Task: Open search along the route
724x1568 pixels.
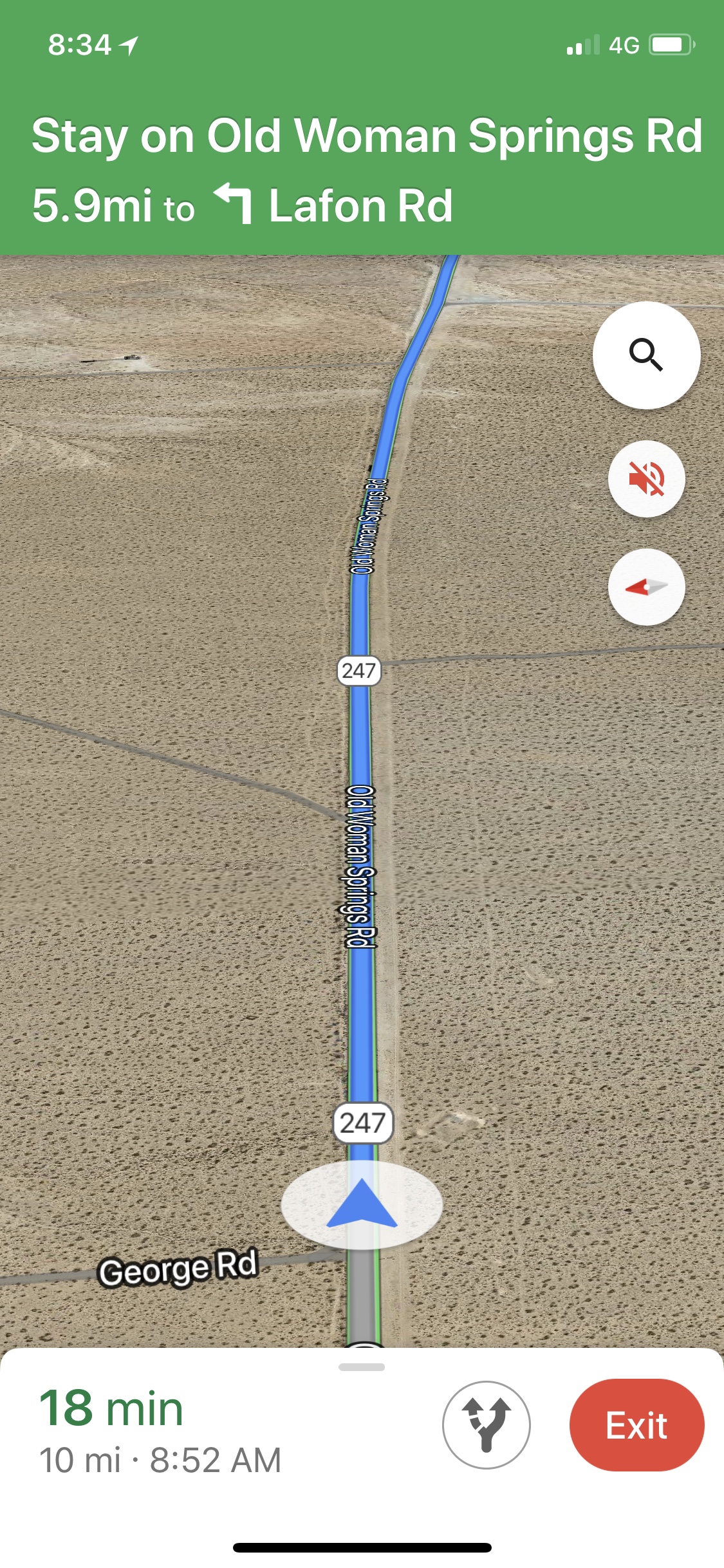Action: (646, 355)
